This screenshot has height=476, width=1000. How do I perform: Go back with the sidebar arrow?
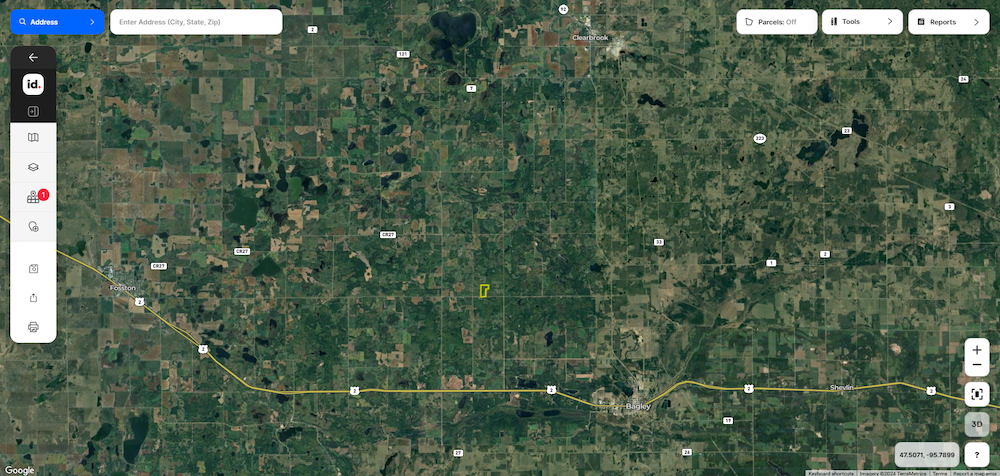pyautogui.click(x=33, y=58)
